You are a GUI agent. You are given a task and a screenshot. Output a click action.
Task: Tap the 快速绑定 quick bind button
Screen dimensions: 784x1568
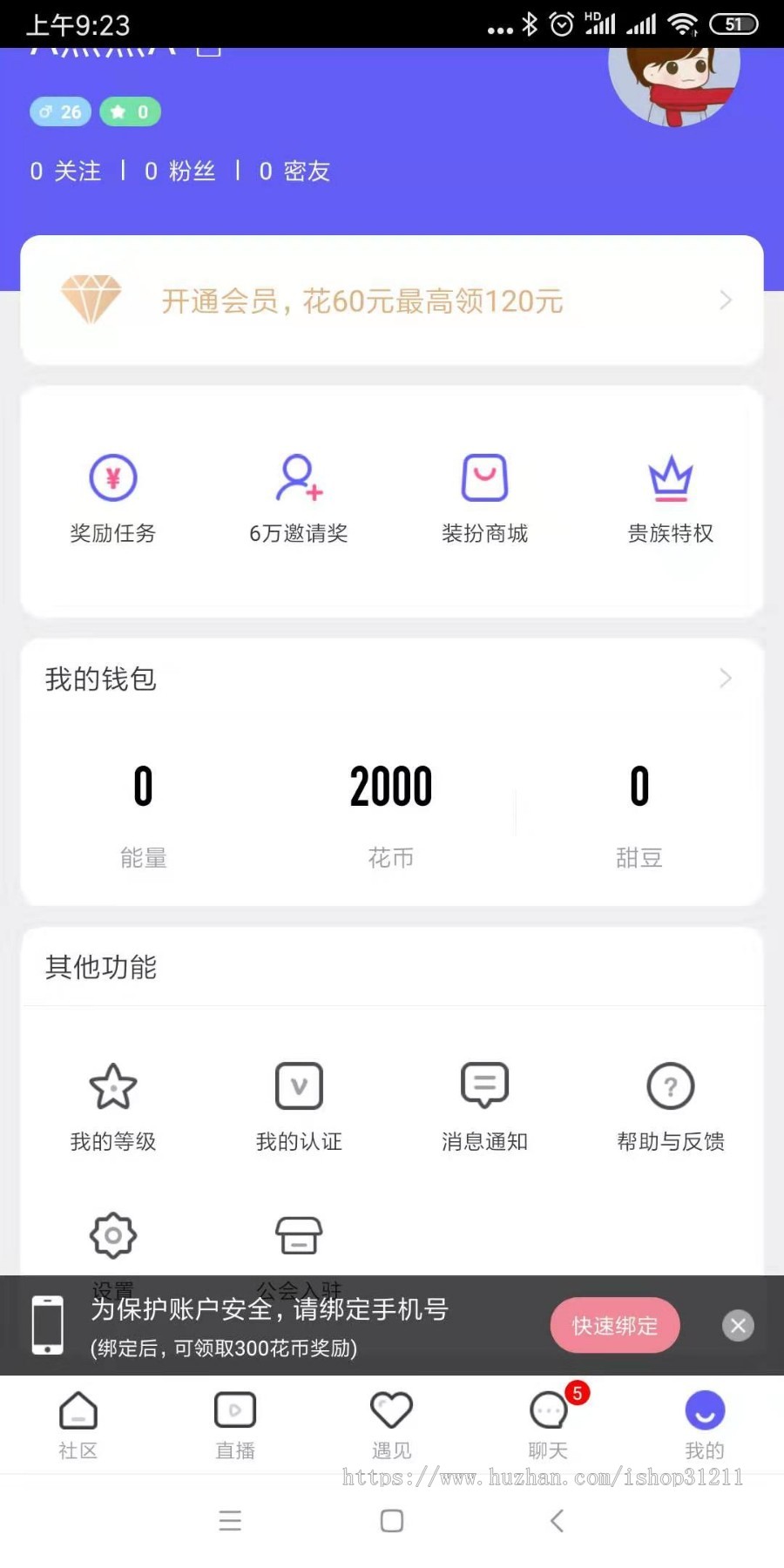tap(614, 1325)
